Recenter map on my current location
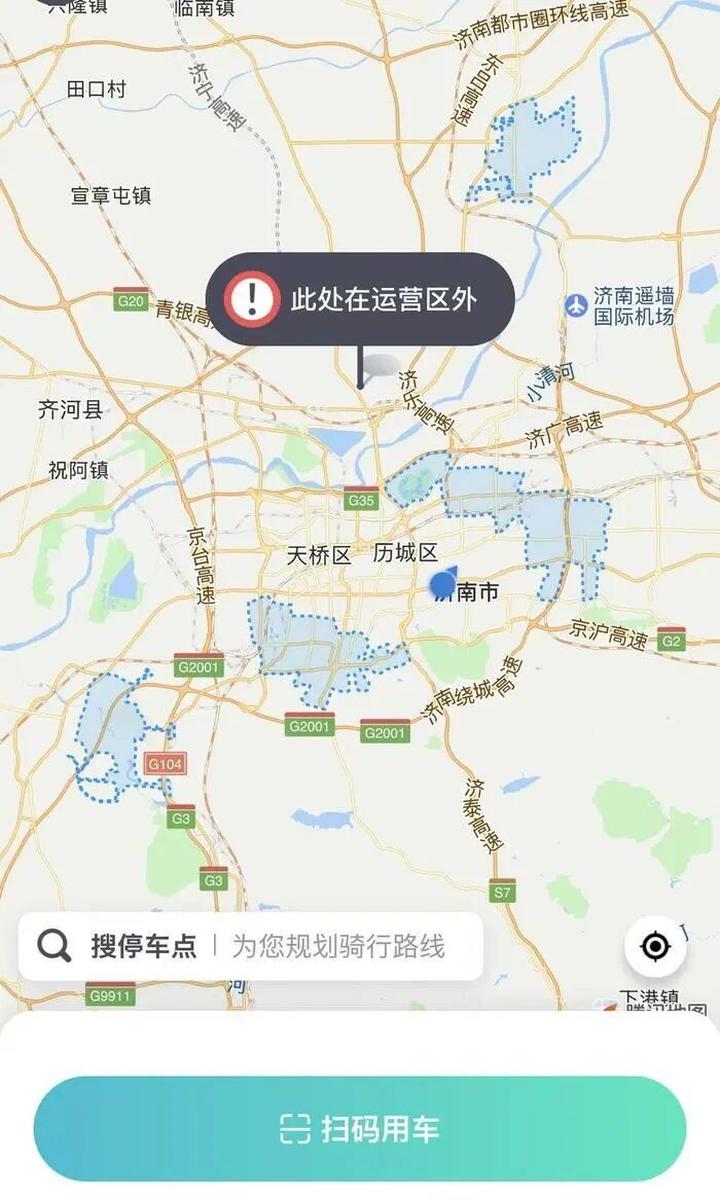The width and height of the screenshot is (720, 1200). tap(655, 946)
